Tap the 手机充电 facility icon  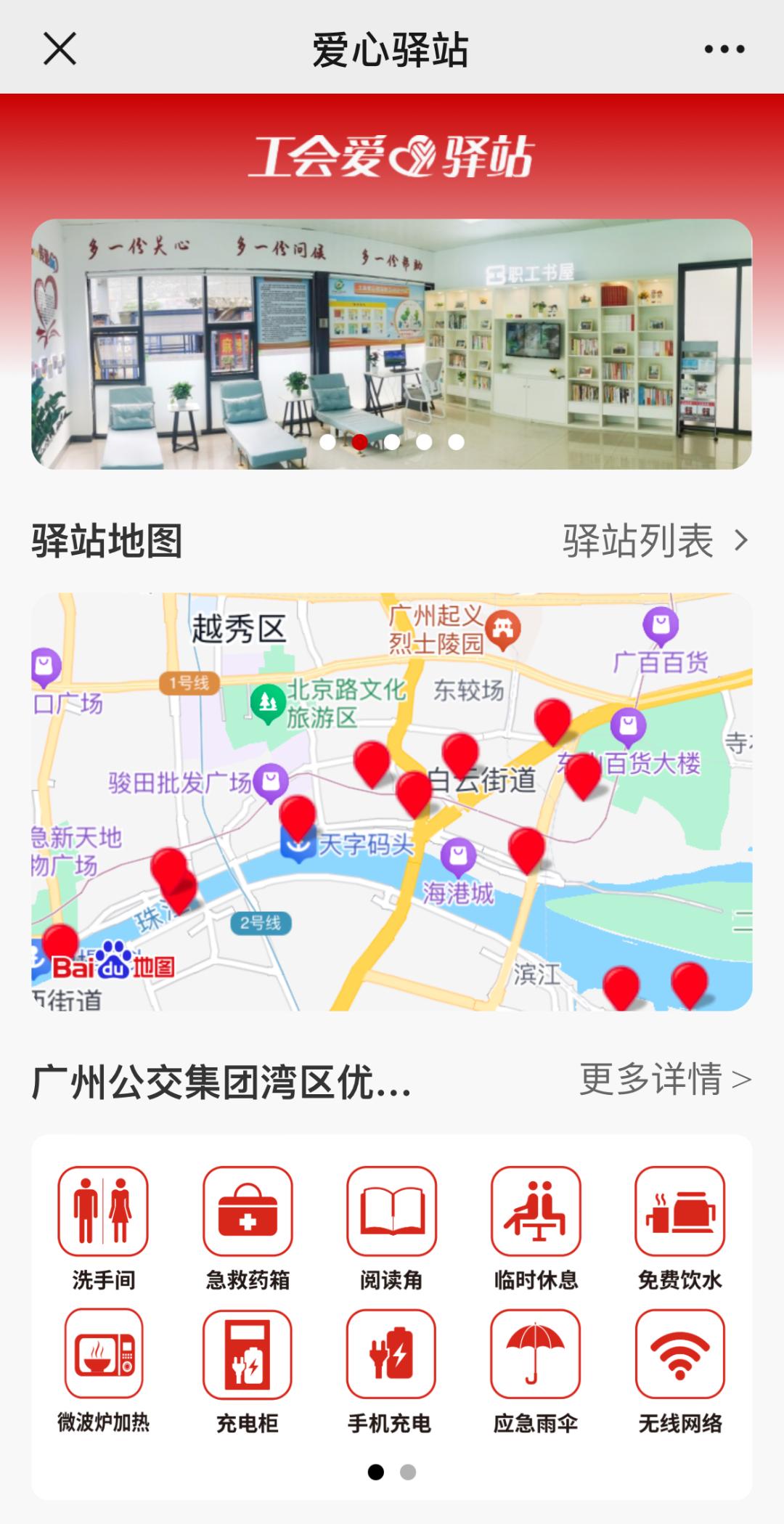[391, 1354]
